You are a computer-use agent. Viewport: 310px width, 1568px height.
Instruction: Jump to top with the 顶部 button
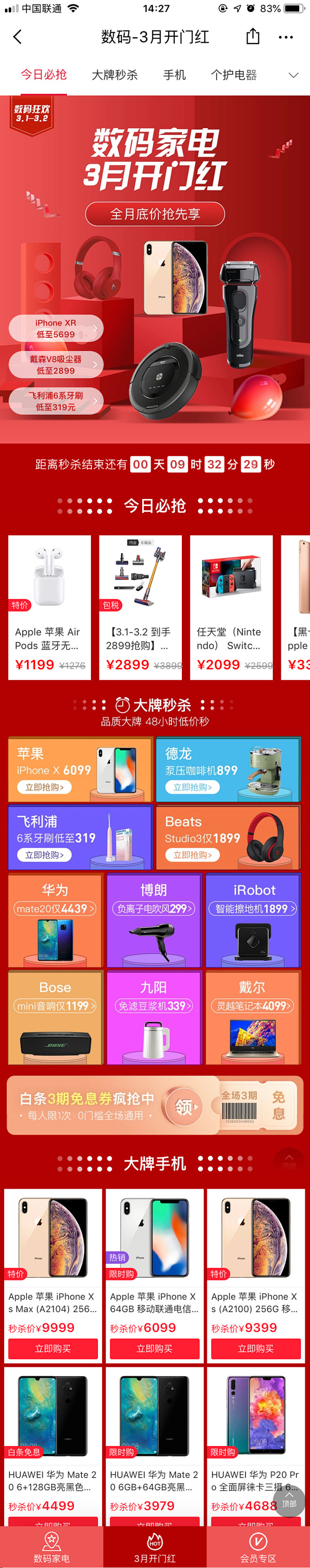(289, 1498)
